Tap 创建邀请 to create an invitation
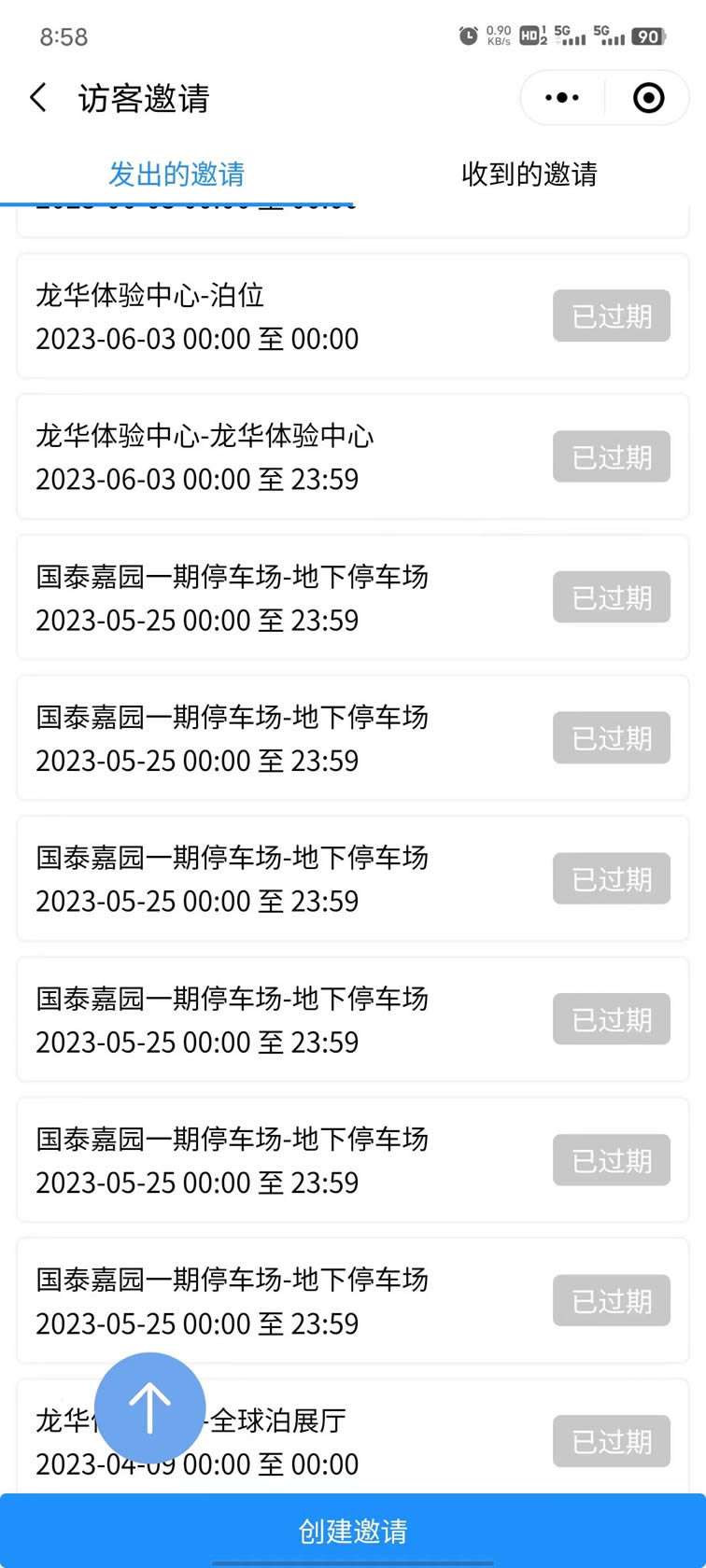Viewport: 706px width, 1568px height. 353,1531
